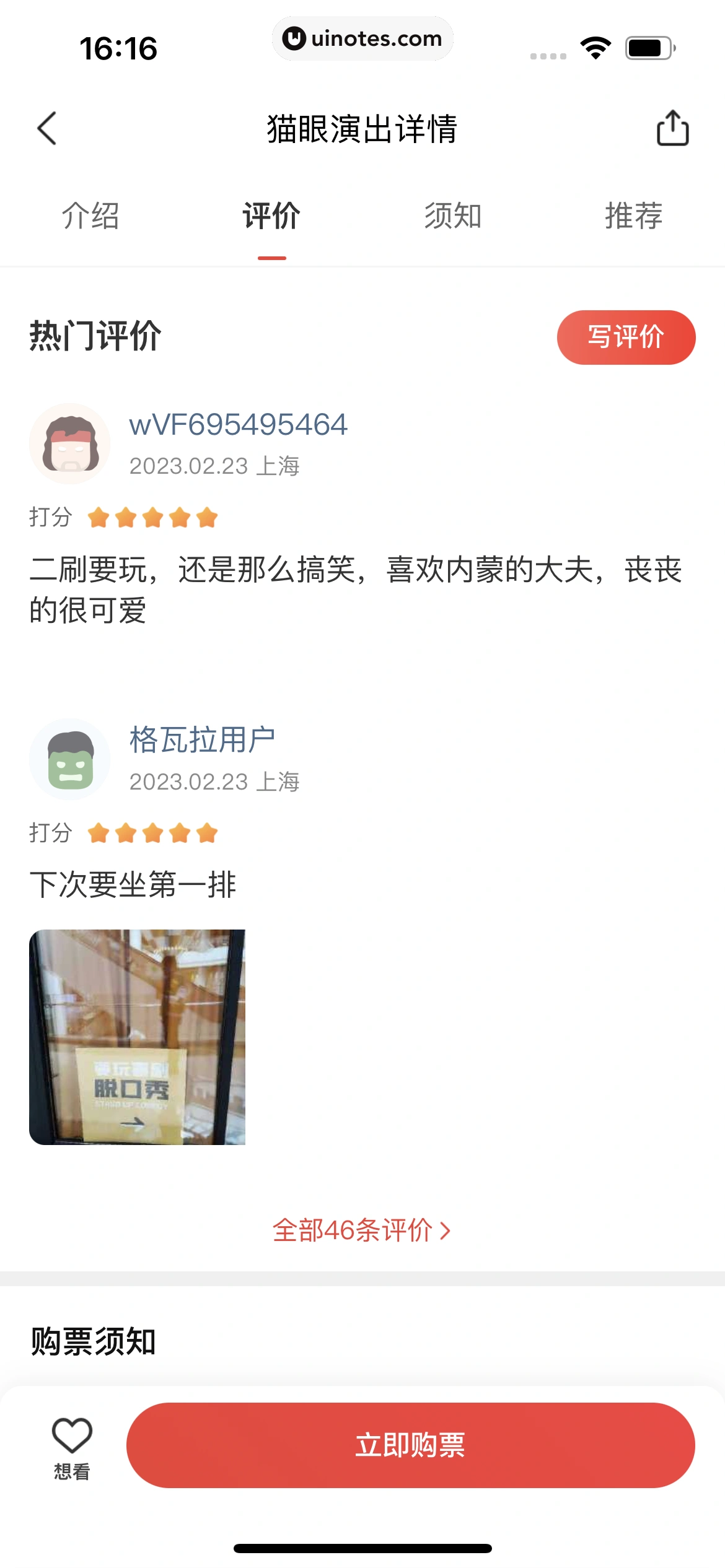Go back from 猫眼演出详情
Image resolution: width=725 pixels, height=1568 pixels.
coord(47,129)
